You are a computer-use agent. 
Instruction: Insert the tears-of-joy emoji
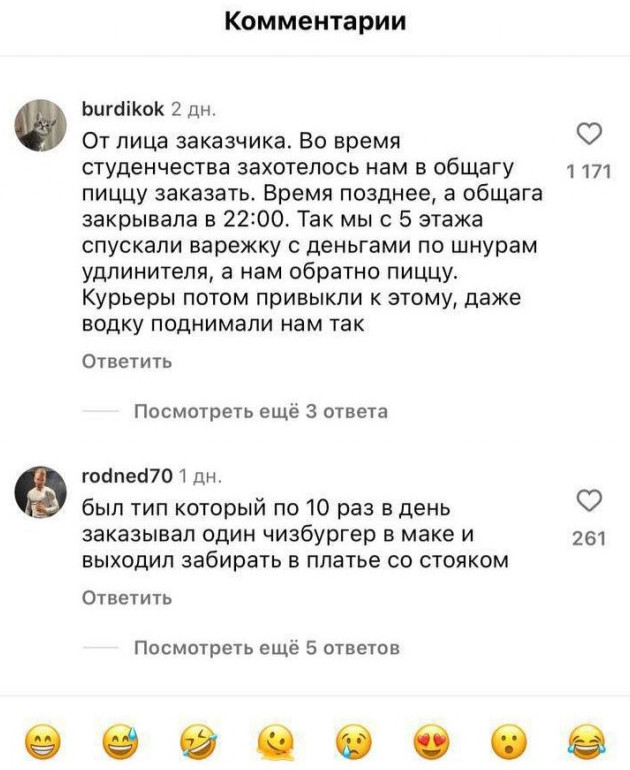click(587, 742)
